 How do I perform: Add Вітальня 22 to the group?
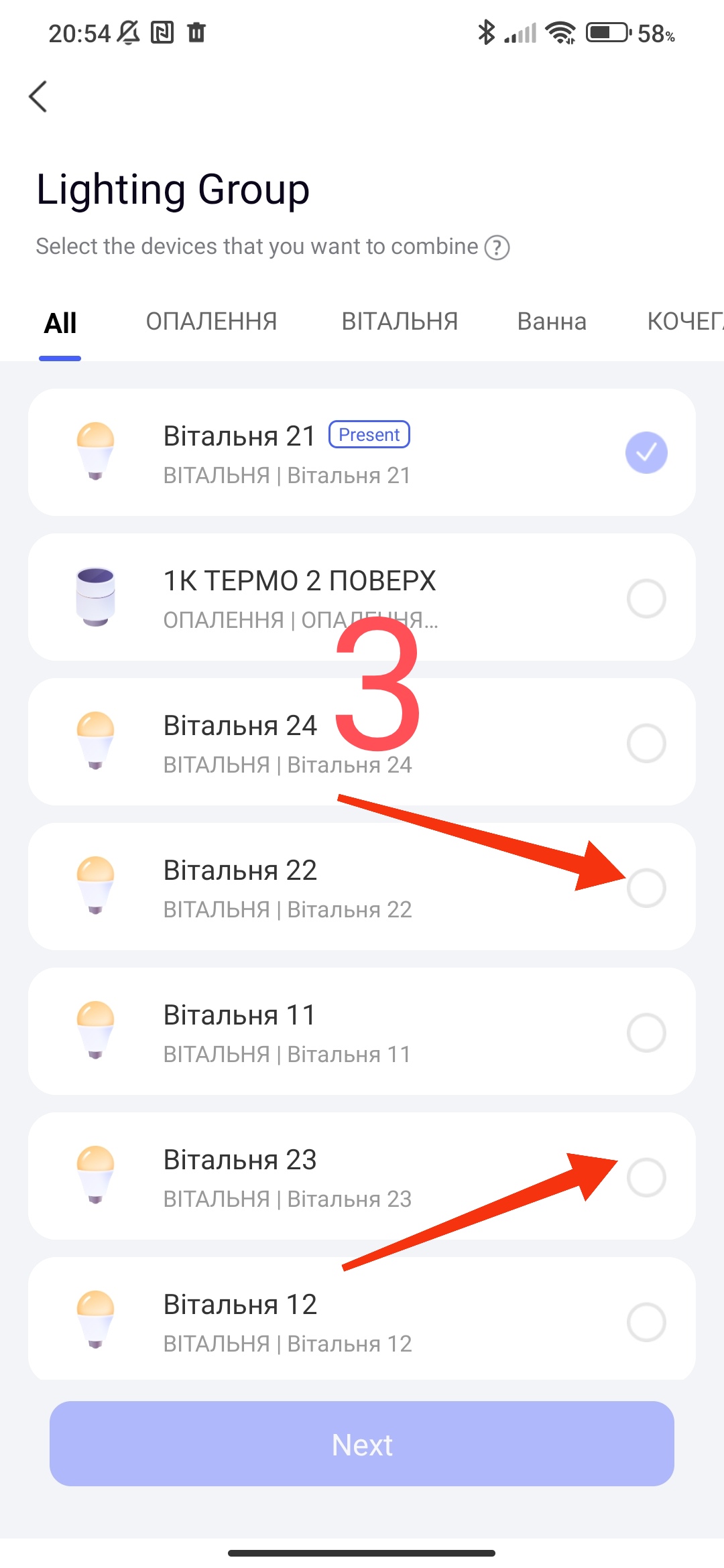click(646, 888)
